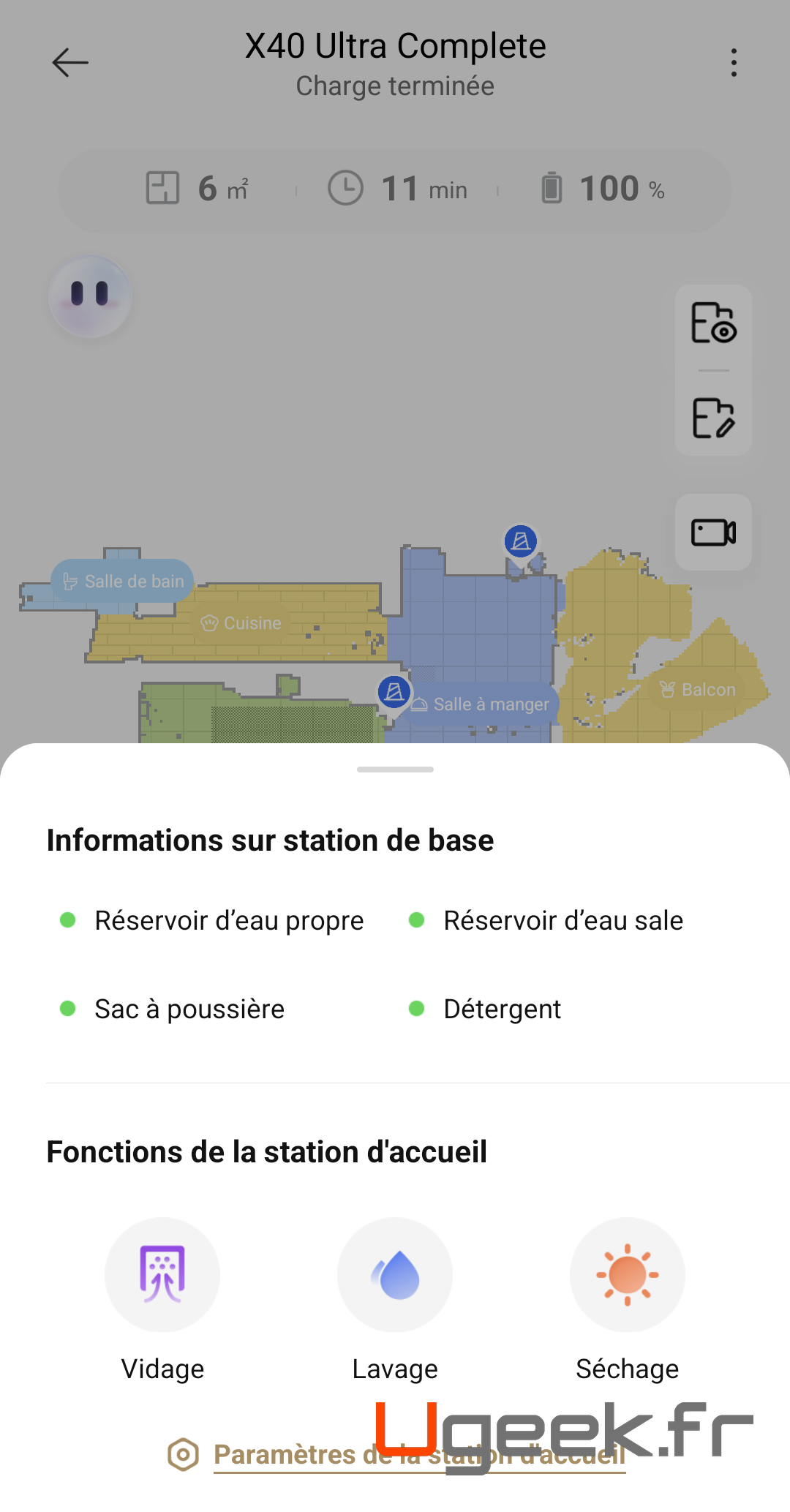Start the Lavage mop washing function
The height and width of the screenshot is (1512, 790).
395,1275
